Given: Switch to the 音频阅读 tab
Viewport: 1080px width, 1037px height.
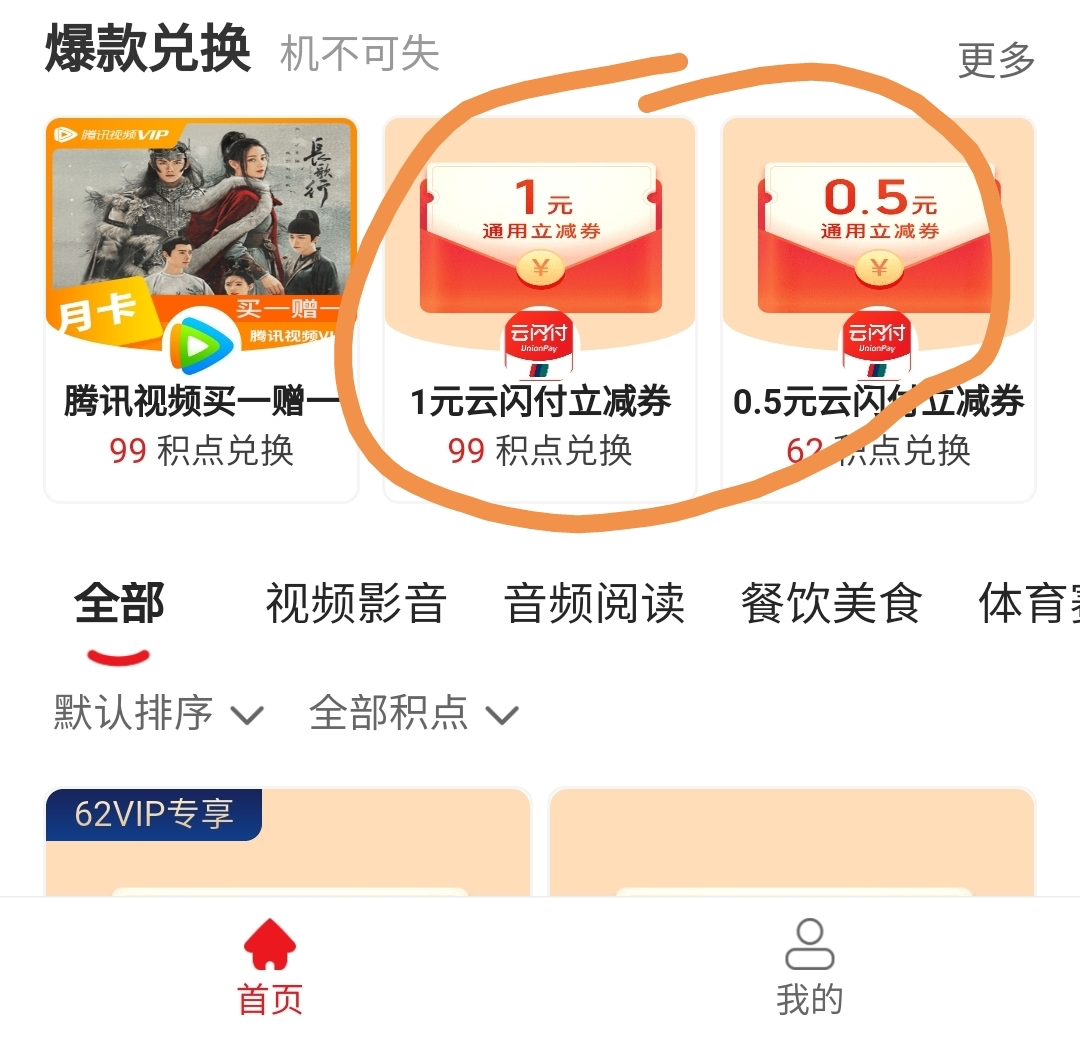Looking at the screenshot, I should (x=594, y=605).
